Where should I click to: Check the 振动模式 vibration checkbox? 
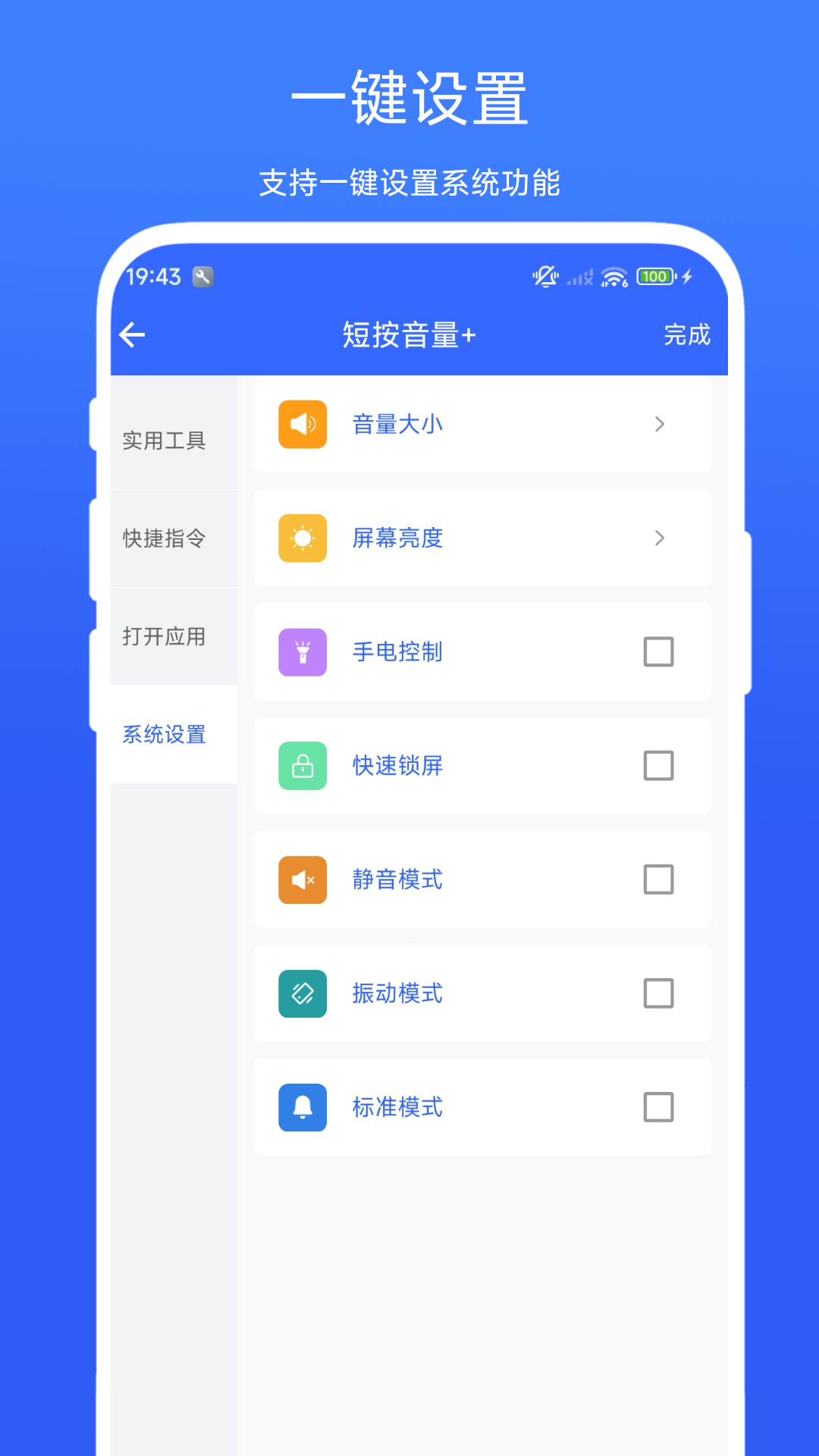[658, 994]
